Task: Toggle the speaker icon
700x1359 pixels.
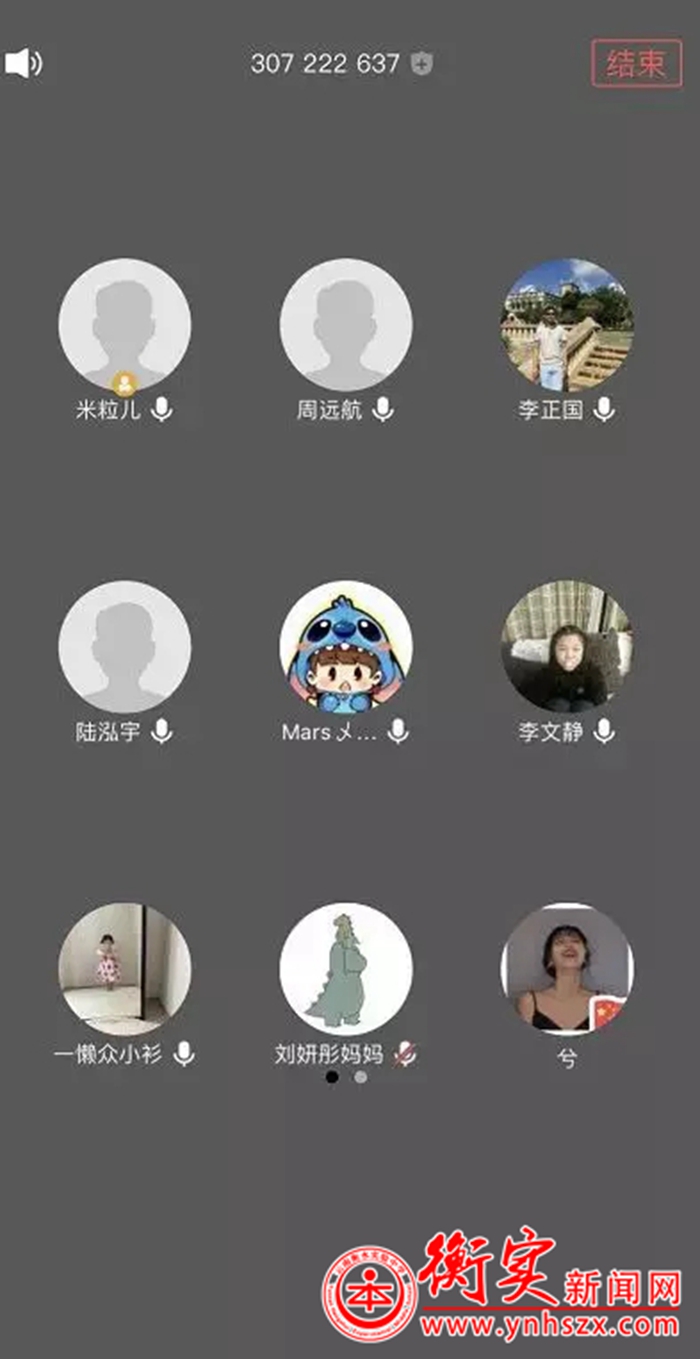Action: click(x=23, y=64)
